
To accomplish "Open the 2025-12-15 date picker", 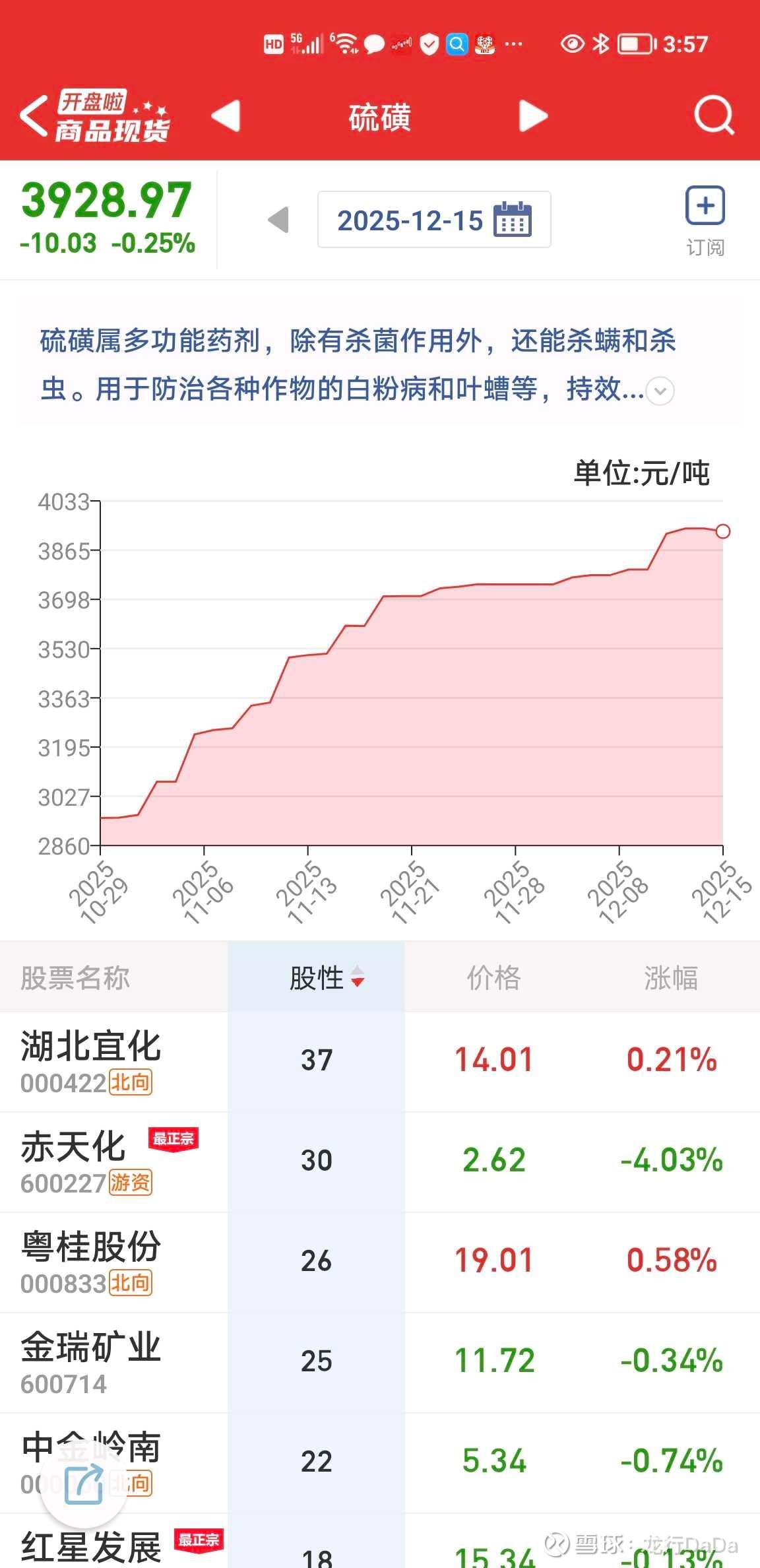I will 434,220.
